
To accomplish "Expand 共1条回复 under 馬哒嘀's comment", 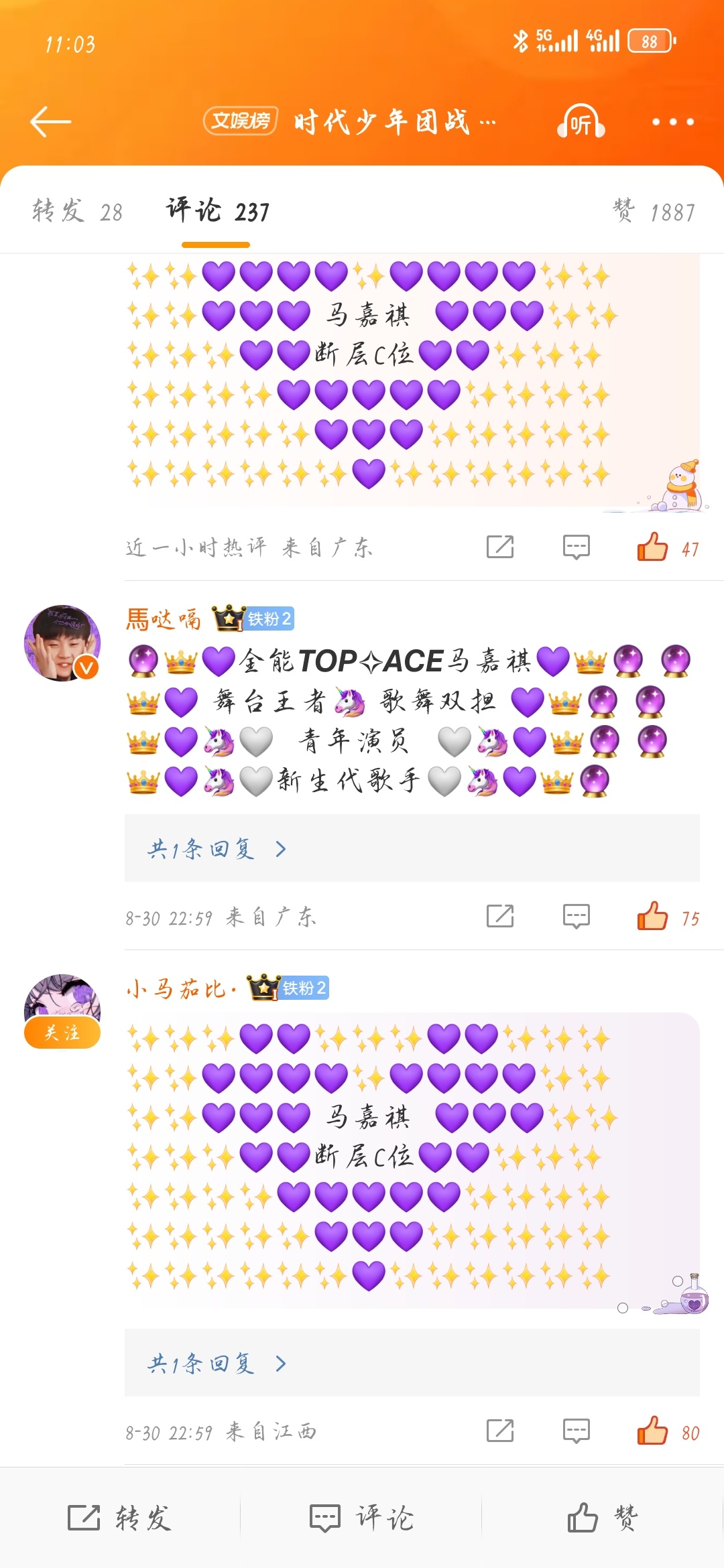I will point(216,849).
